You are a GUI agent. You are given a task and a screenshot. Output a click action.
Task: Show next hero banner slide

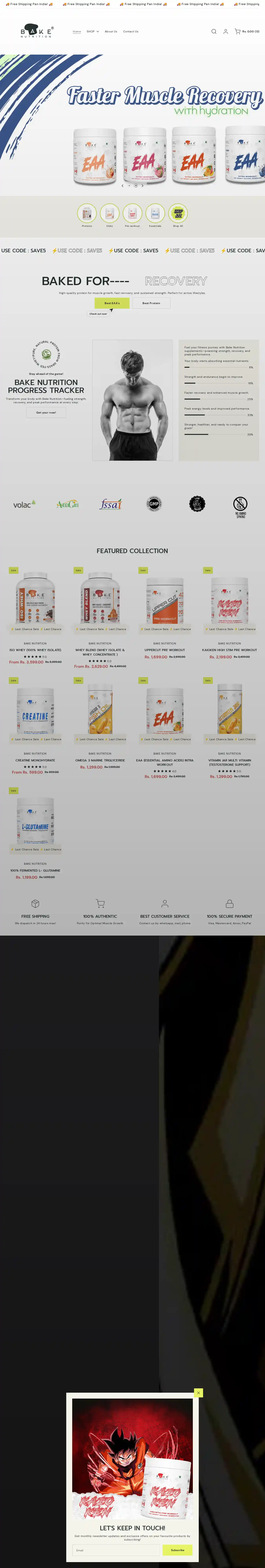(143, 186)
